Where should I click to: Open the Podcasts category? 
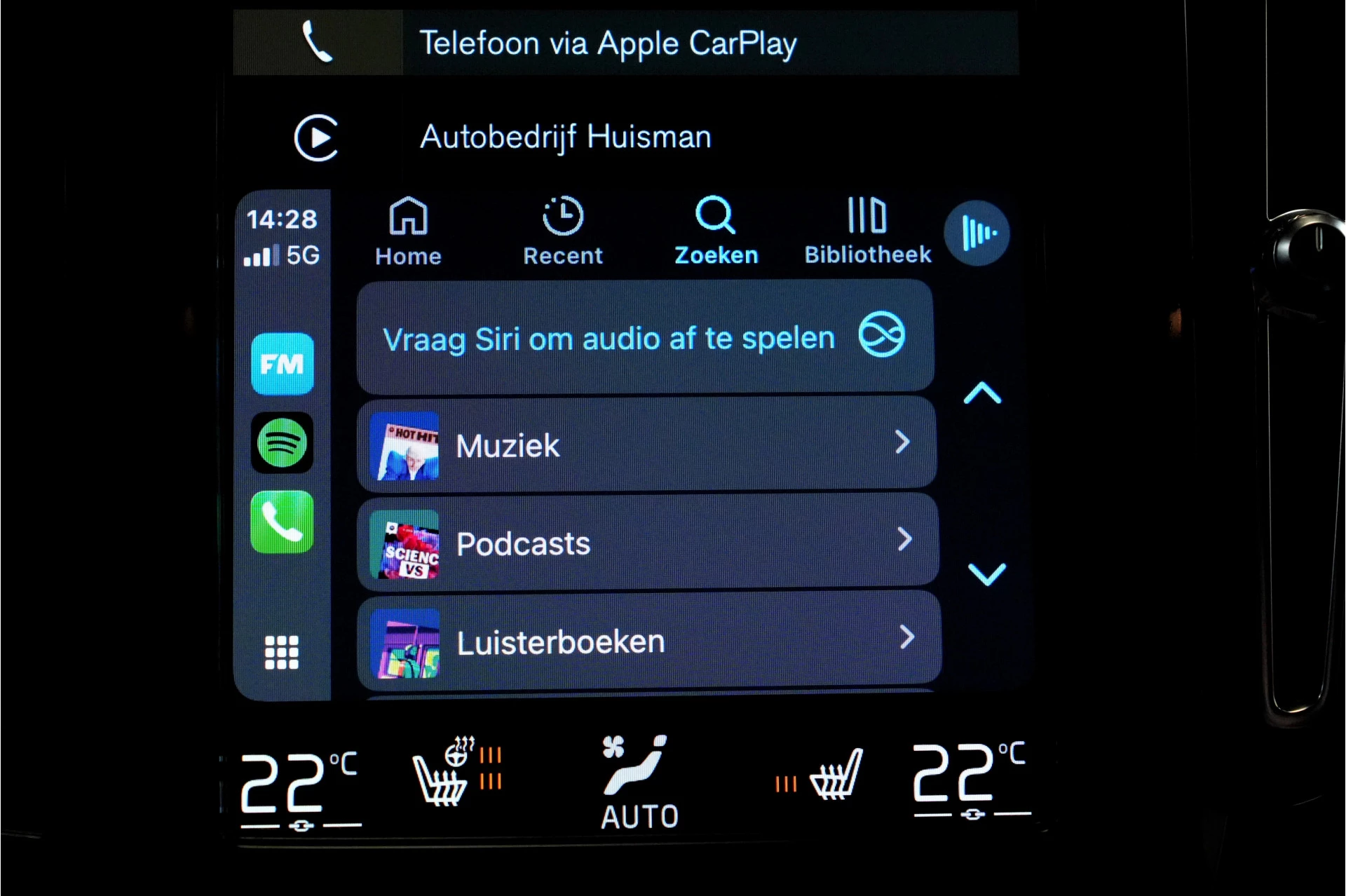point(645,543)
